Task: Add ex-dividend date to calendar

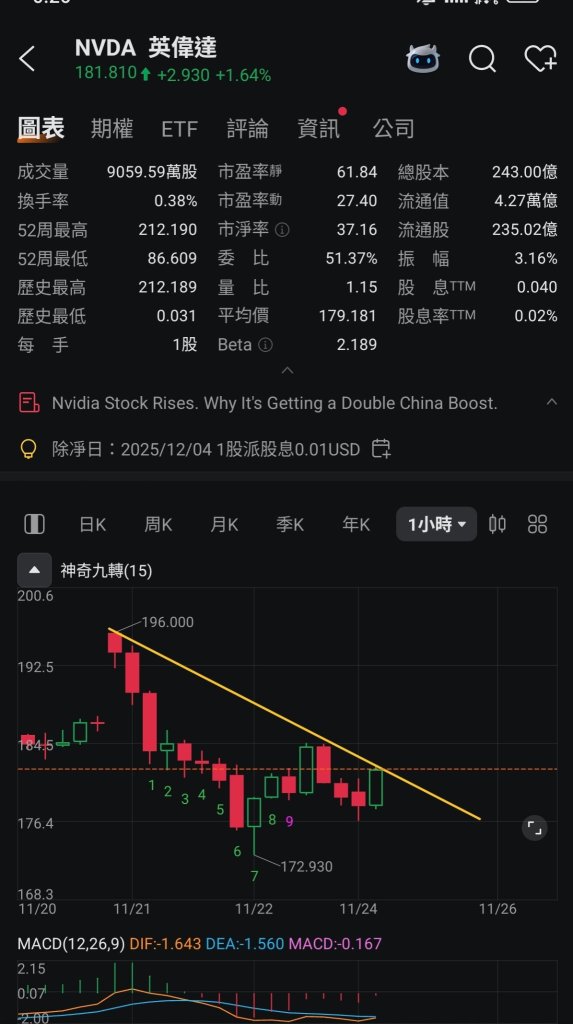Action: [381, 449]
